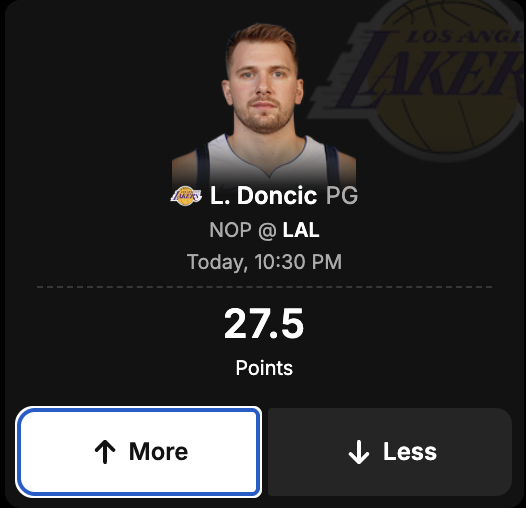Open the L. Doncic player card
The width and height of the screenshot is (526, 508).
[x=263, y=196]
